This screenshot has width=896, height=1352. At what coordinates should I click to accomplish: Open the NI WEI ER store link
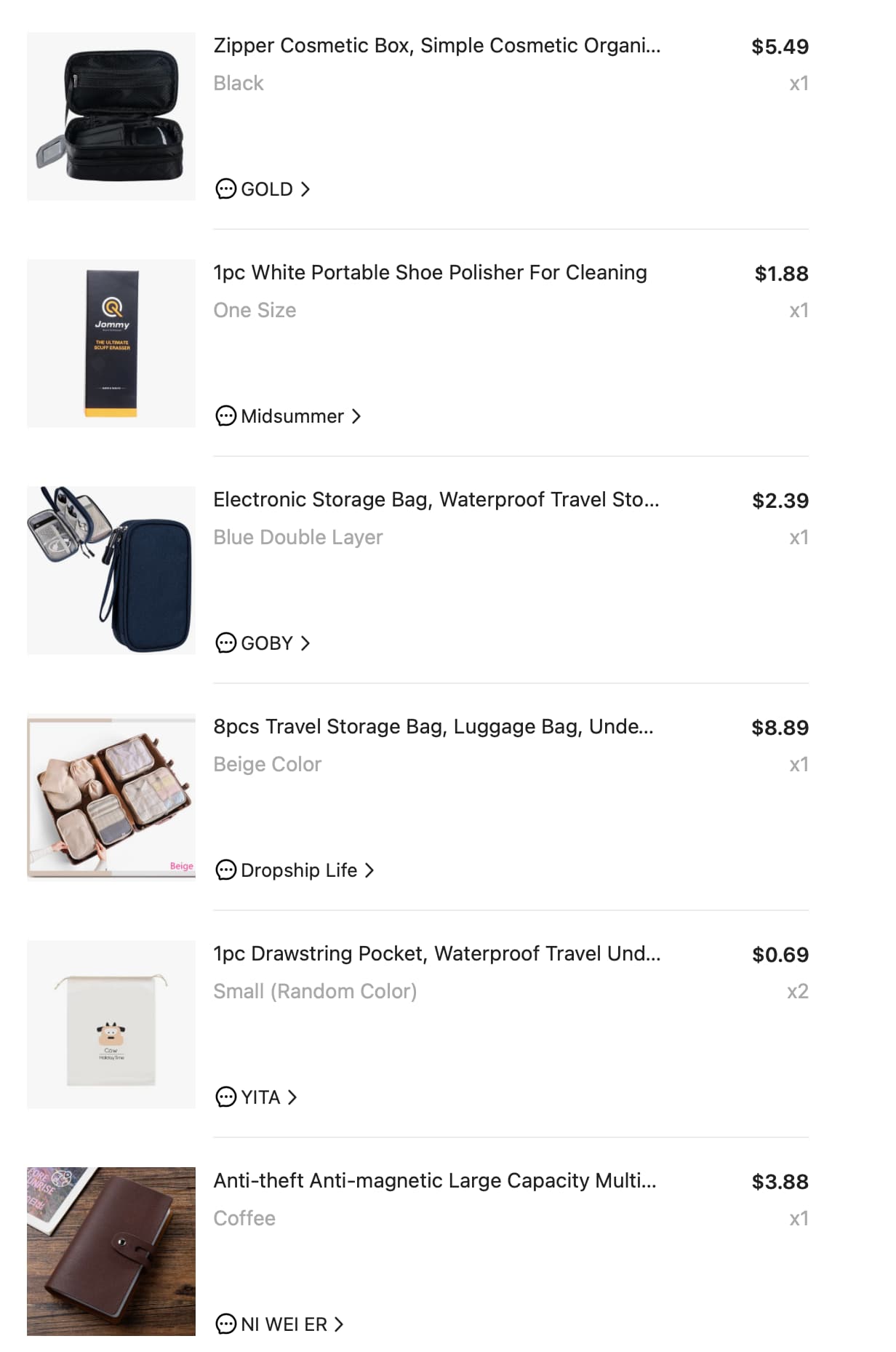click(279, 1324)
